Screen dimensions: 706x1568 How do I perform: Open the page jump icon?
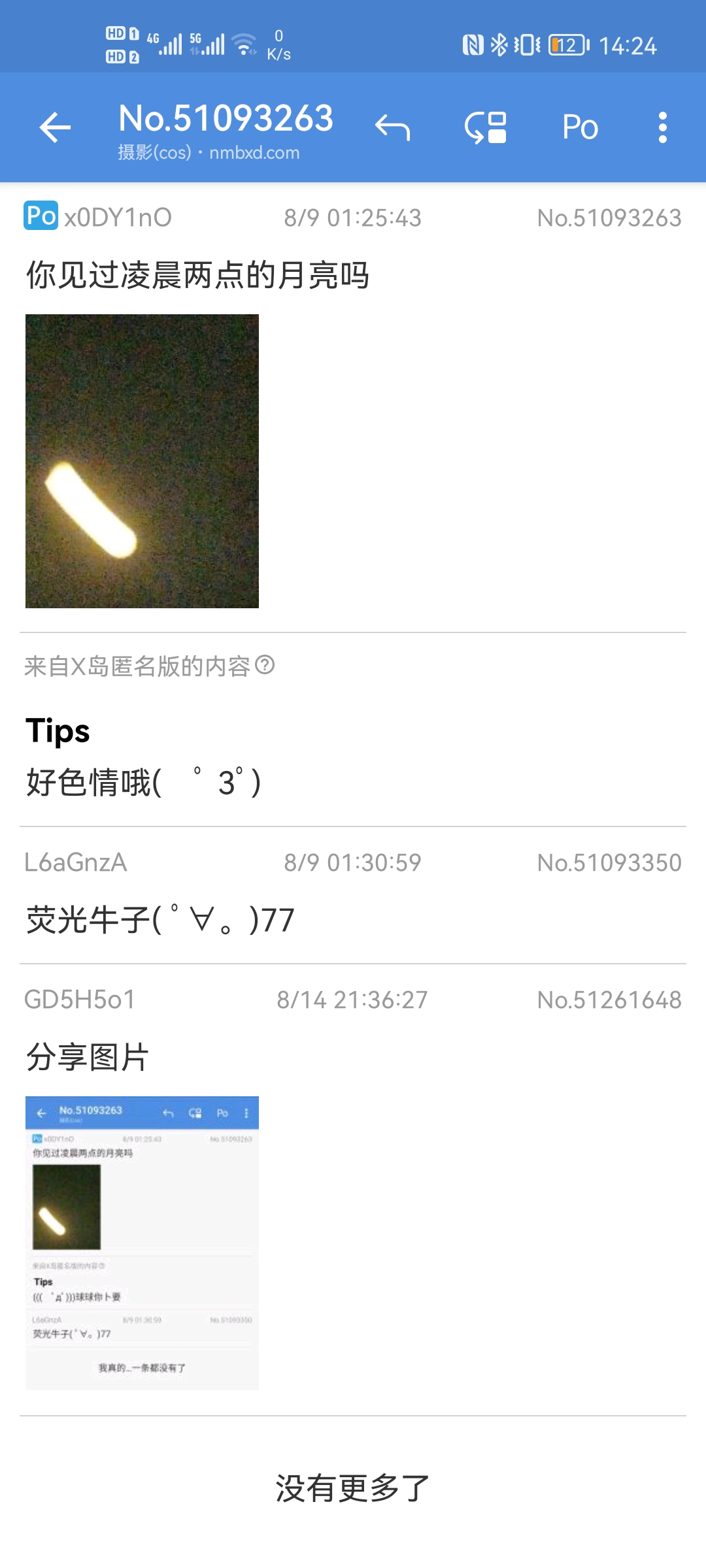tap(486, 127)
